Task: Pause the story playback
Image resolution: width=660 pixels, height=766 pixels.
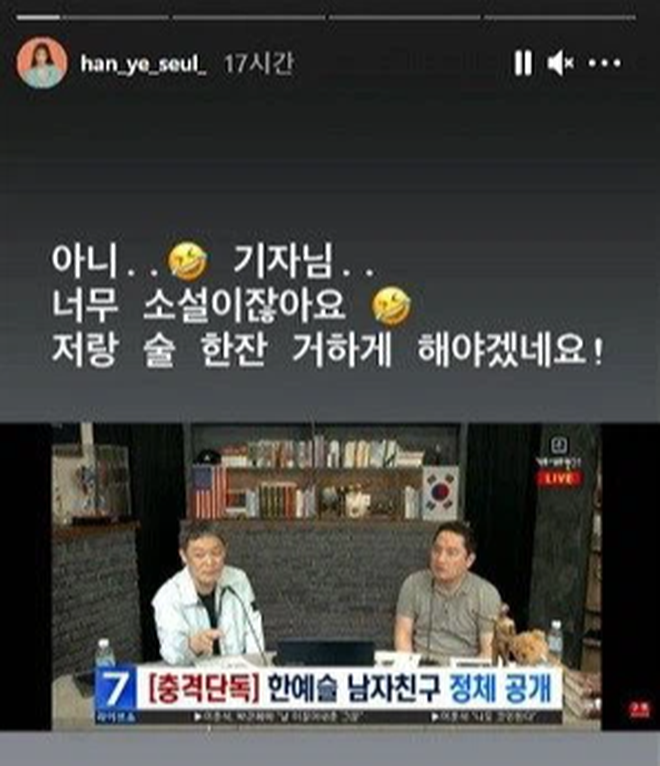Action: click(x=523, y=63)
